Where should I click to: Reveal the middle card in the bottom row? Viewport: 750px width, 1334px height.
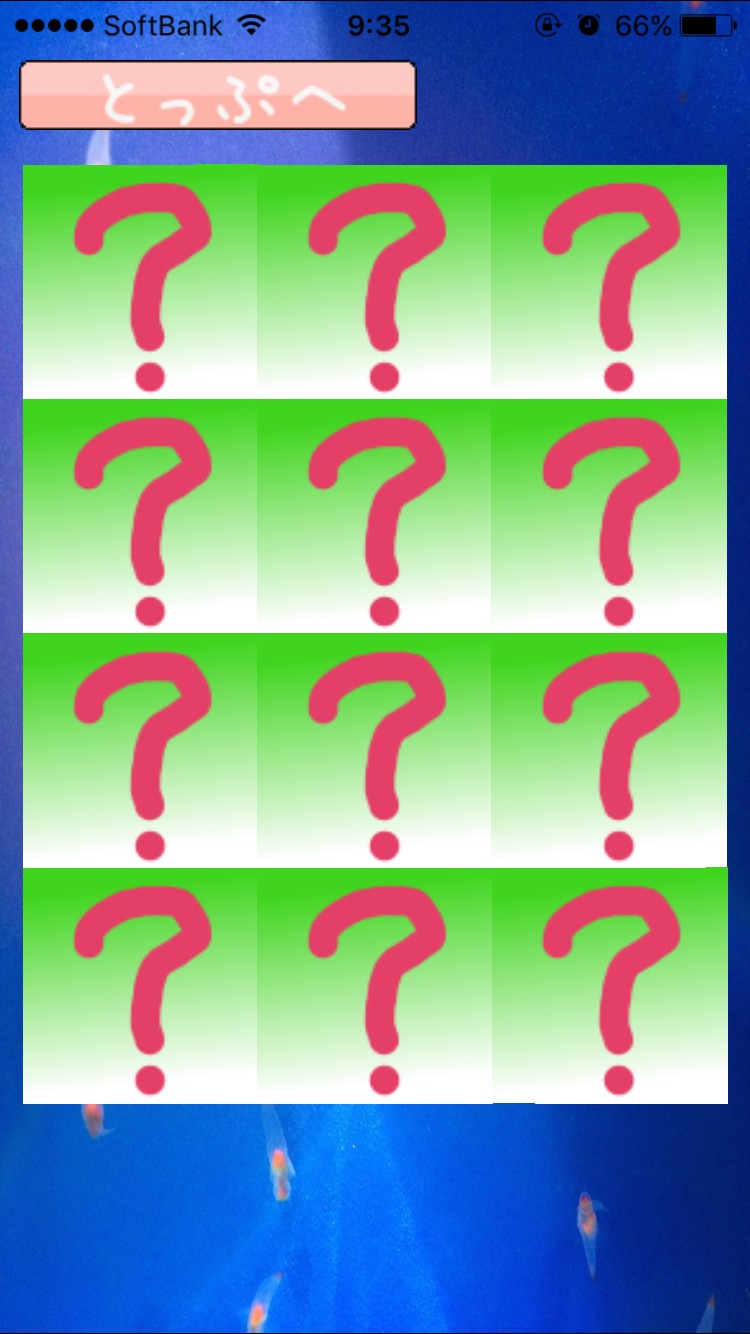point(374,985)
